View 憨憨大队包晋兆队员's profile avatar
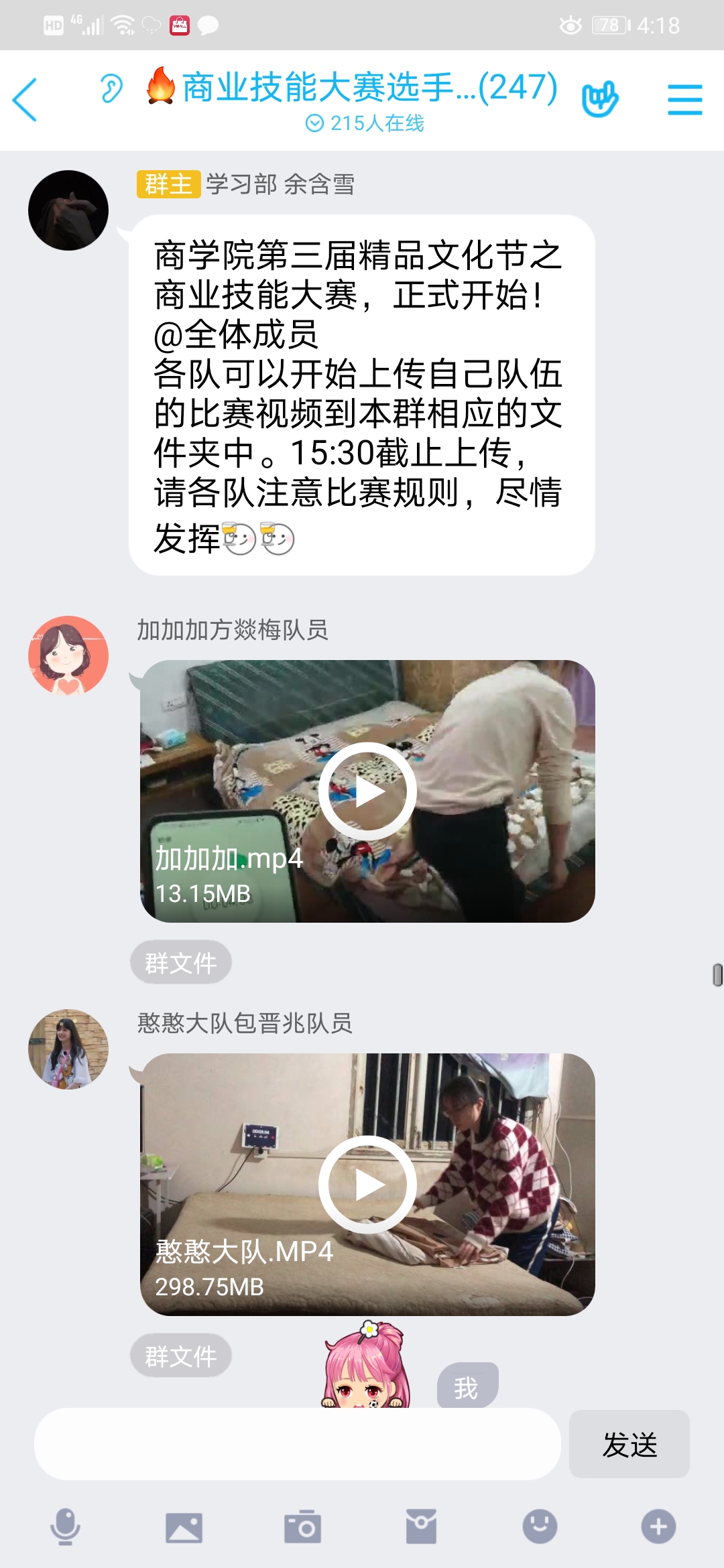Viewport: 724px width, 1568px height. [x=68, y=1049]
